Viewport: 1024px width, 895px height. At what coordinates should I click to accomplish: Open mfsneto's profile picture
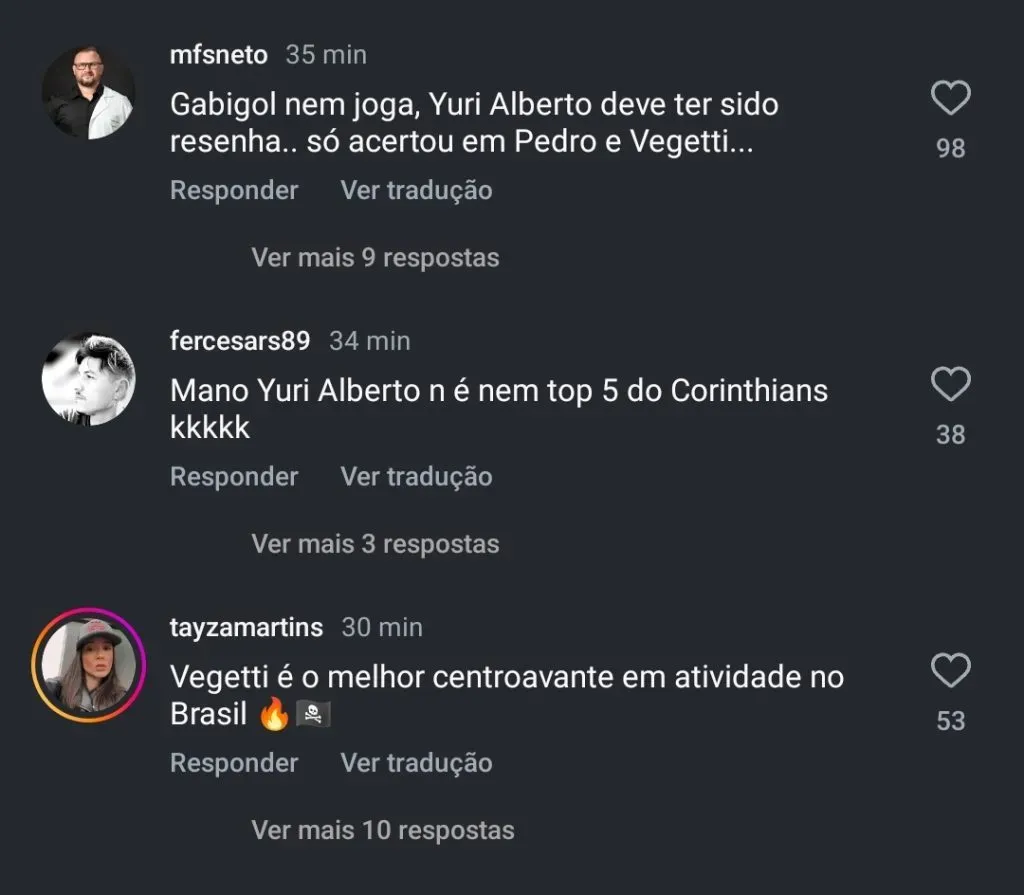point(88,93)
